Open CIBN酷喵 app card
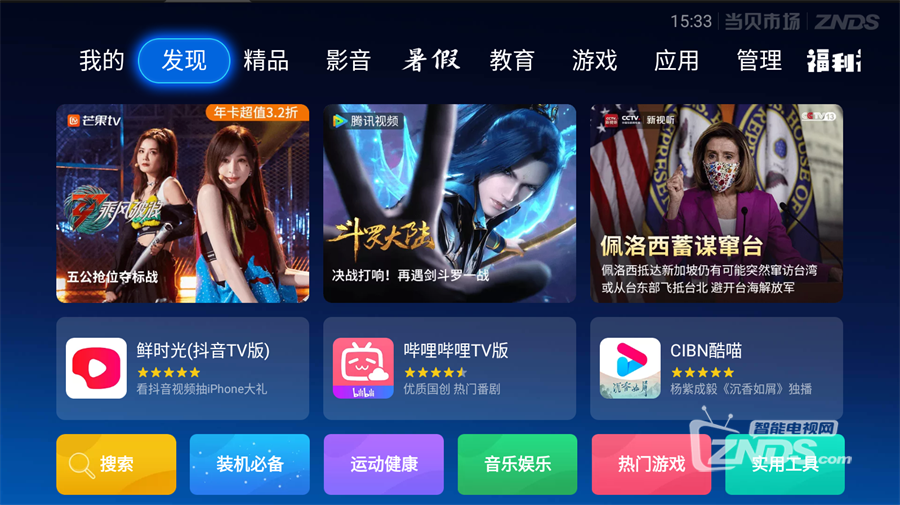The image size is (900, 505). pyautogui.click(x=716, y=368)
